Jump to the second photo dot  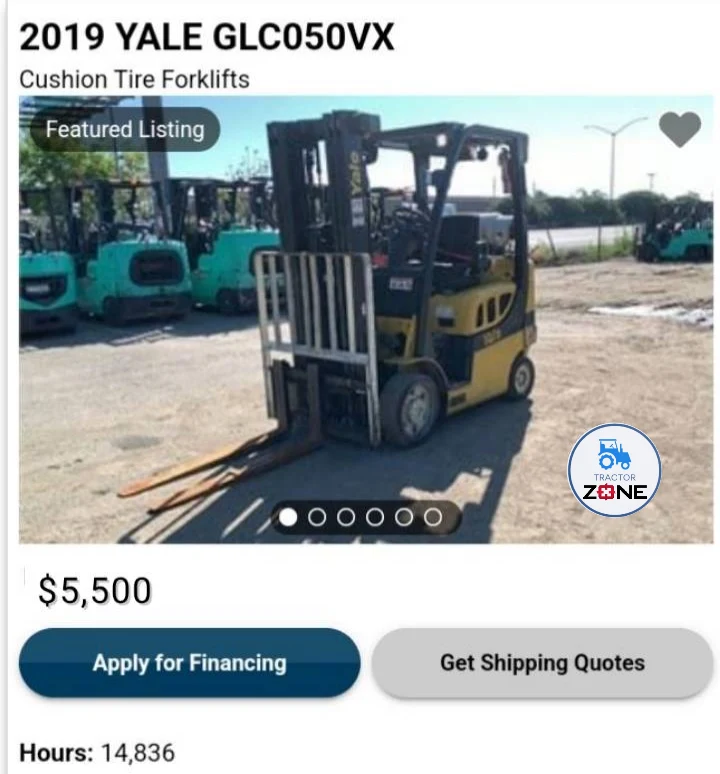tap(317, 517)
